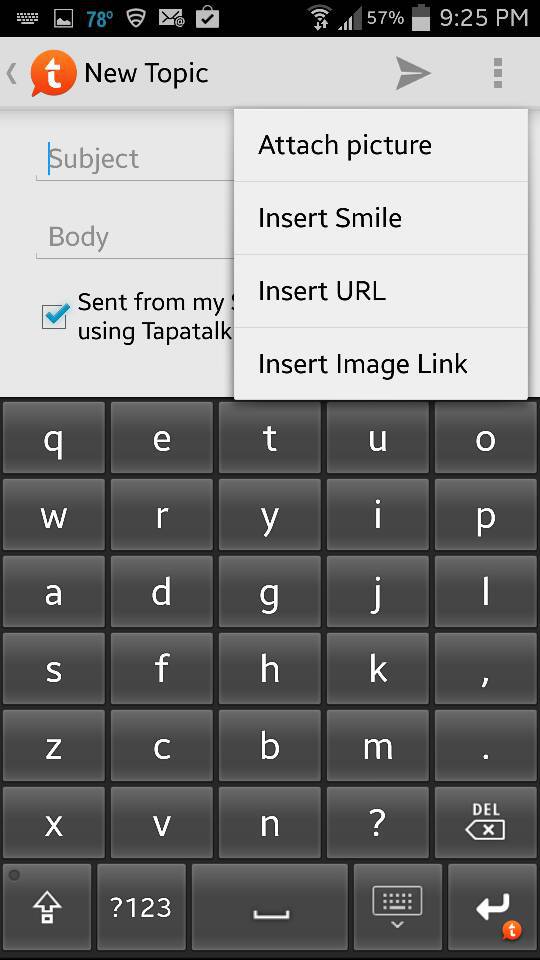Tap the three-dot overflow menu

498,73
